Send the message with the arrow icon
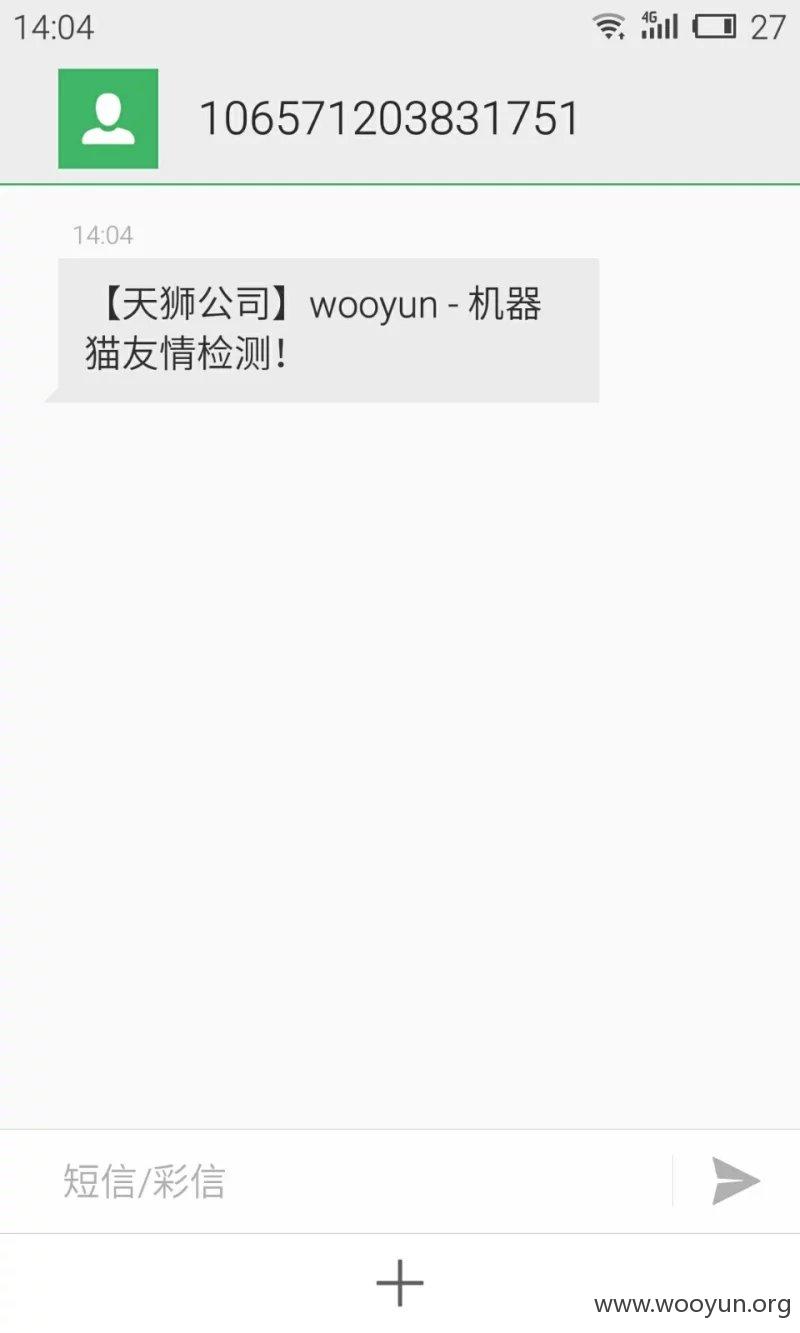Screen dimensions: 800x1333 736,1181
